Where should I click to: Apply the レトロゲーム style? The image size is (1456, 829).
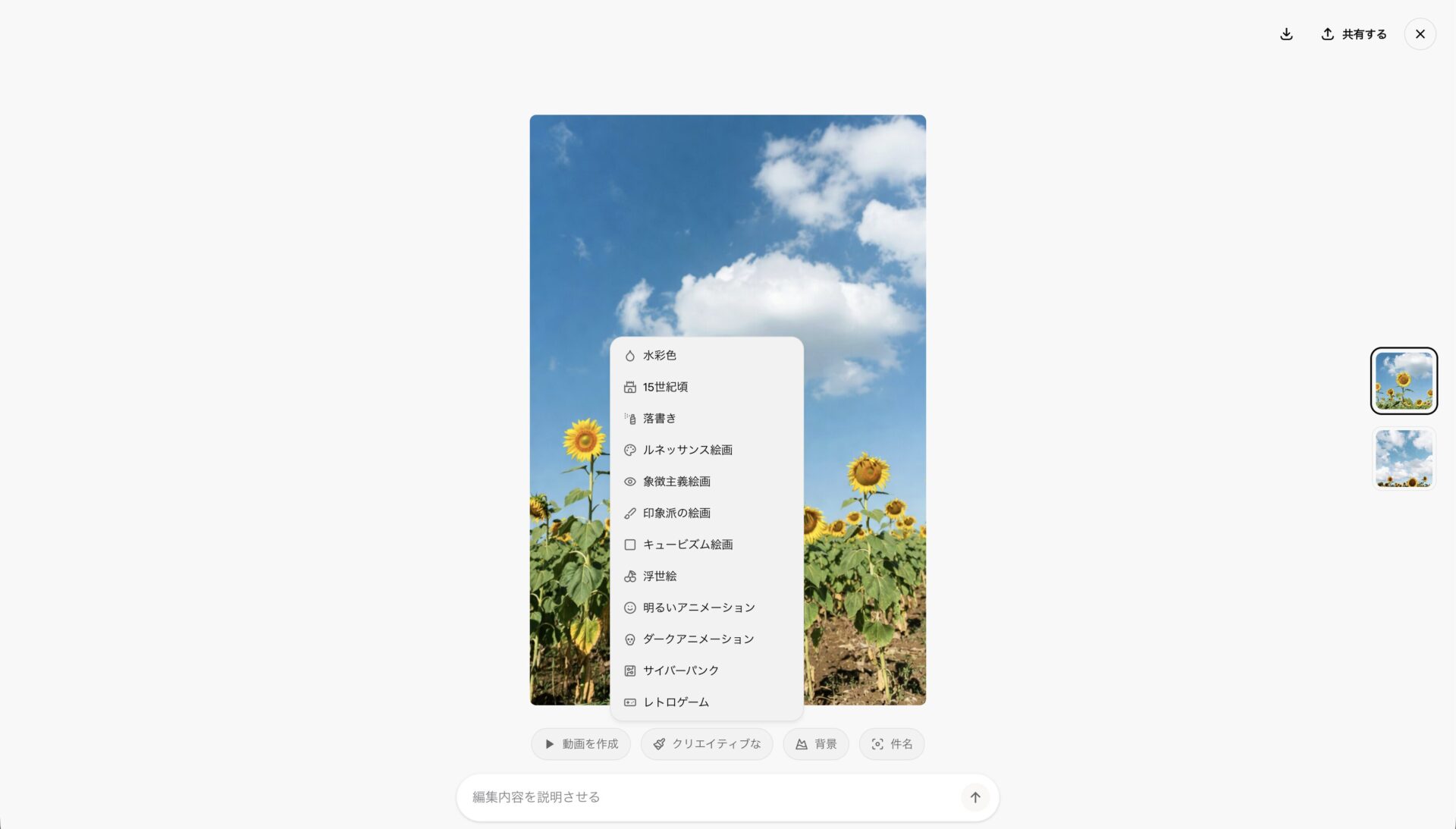click(x=676, y=702)
